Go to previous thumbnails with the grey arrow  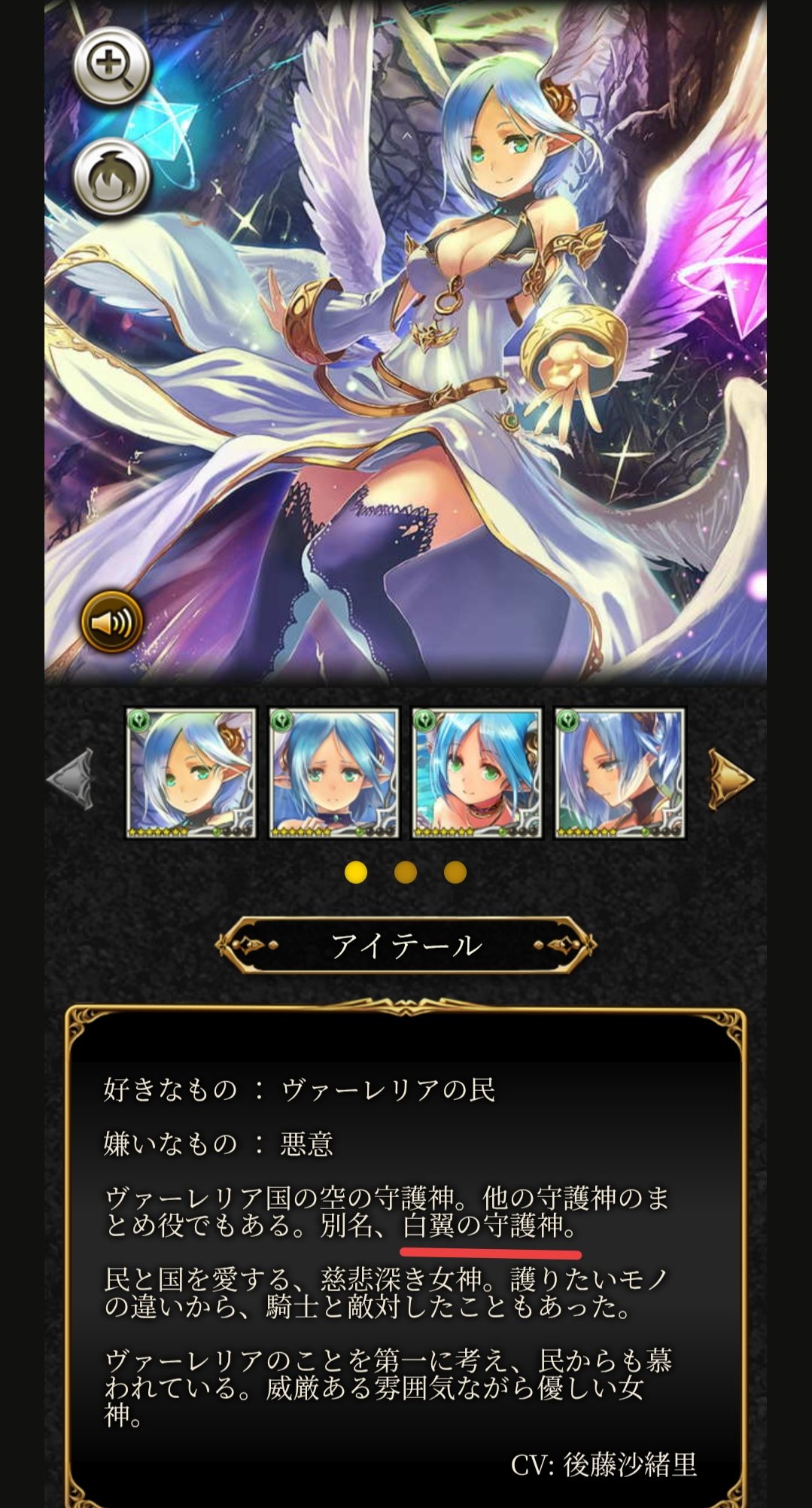click(x=71, y=779)
